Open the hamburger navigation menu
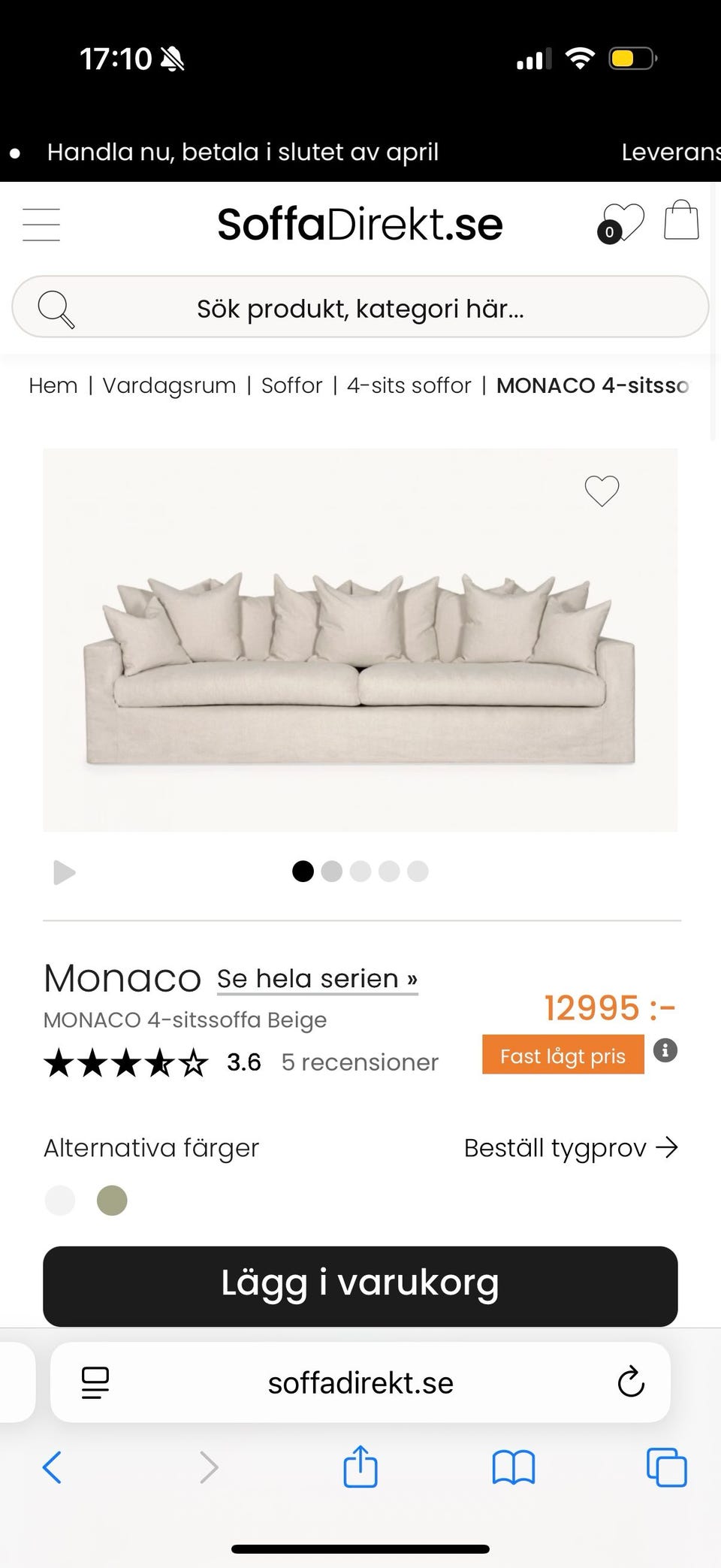Image resolution: width=721 pixels, height=1568 pixels. click(41, 223)
